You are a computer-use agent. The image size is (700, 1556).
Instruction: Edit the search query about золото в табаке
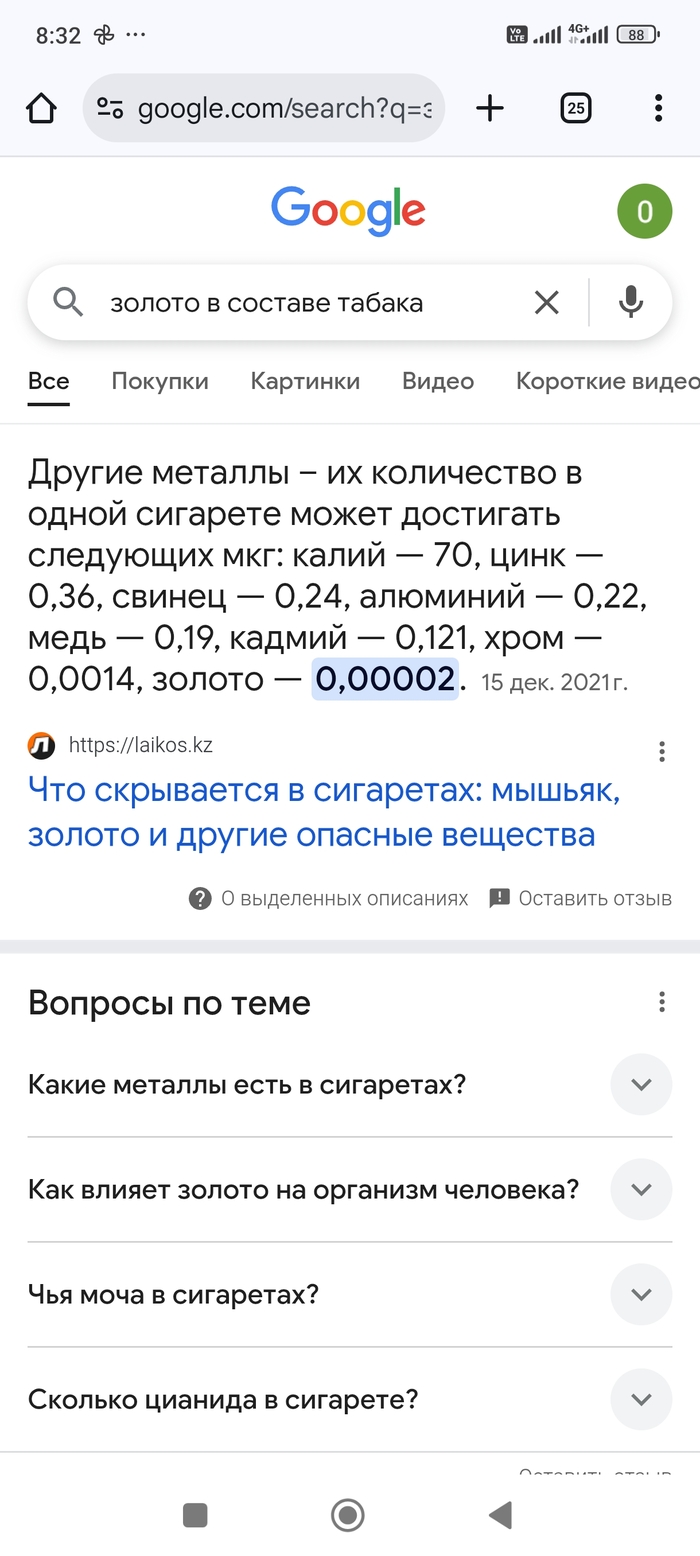point(300,302)
